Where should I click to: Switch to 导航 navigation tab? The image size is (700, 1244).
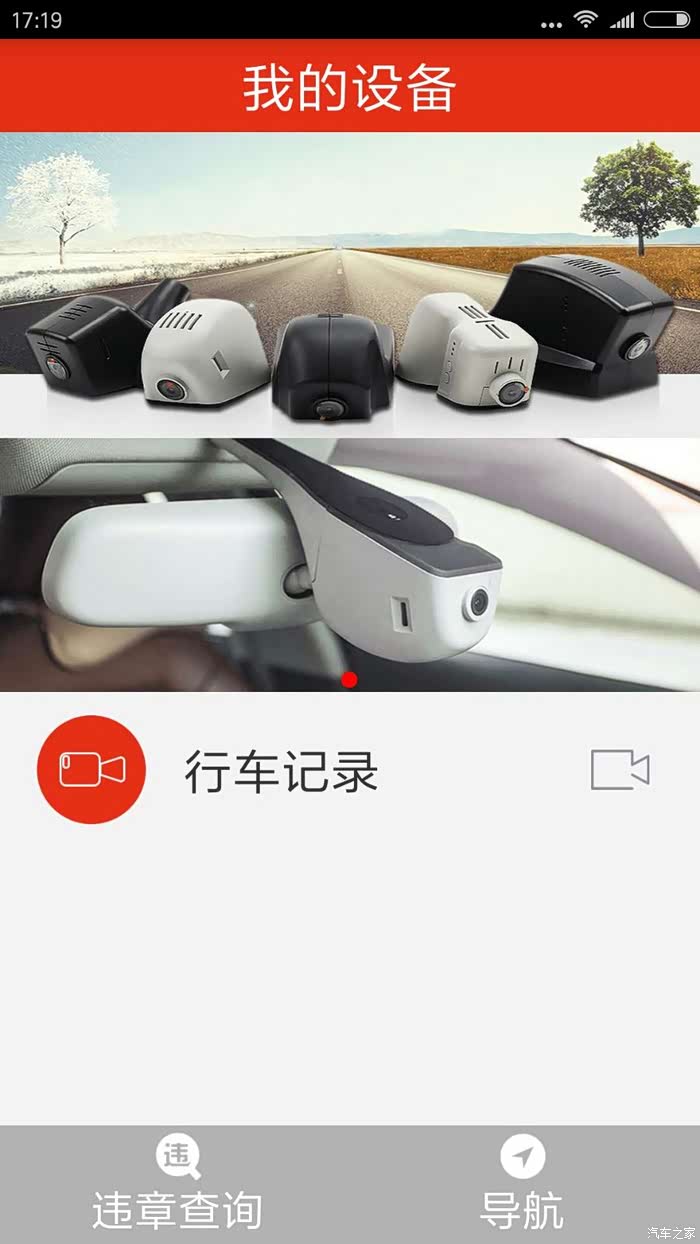[522, 1186]
